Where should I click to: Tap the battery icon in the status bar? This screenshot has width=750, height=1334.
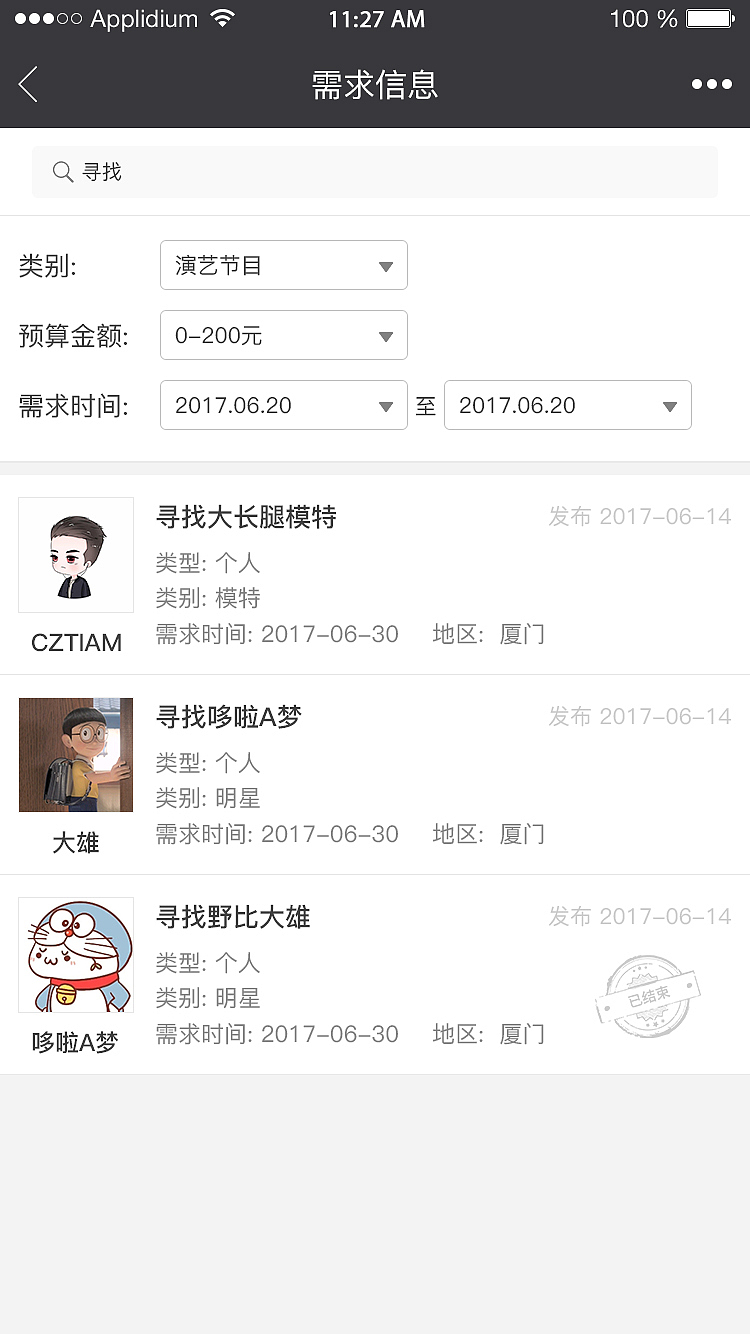pyautogui.click(x=706, y=17)
